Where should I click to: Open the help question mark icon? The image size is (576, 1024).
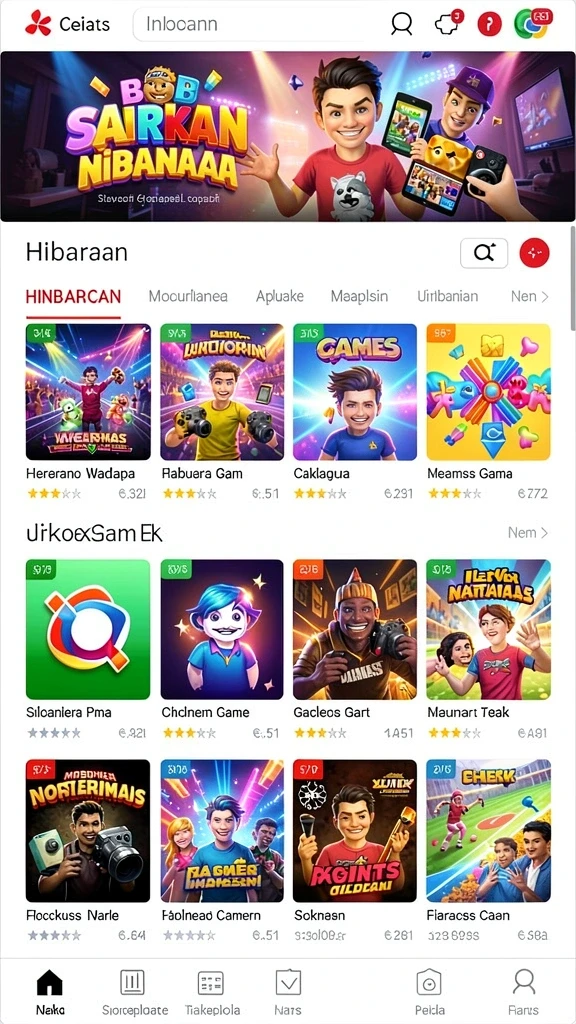coord(489,25)
